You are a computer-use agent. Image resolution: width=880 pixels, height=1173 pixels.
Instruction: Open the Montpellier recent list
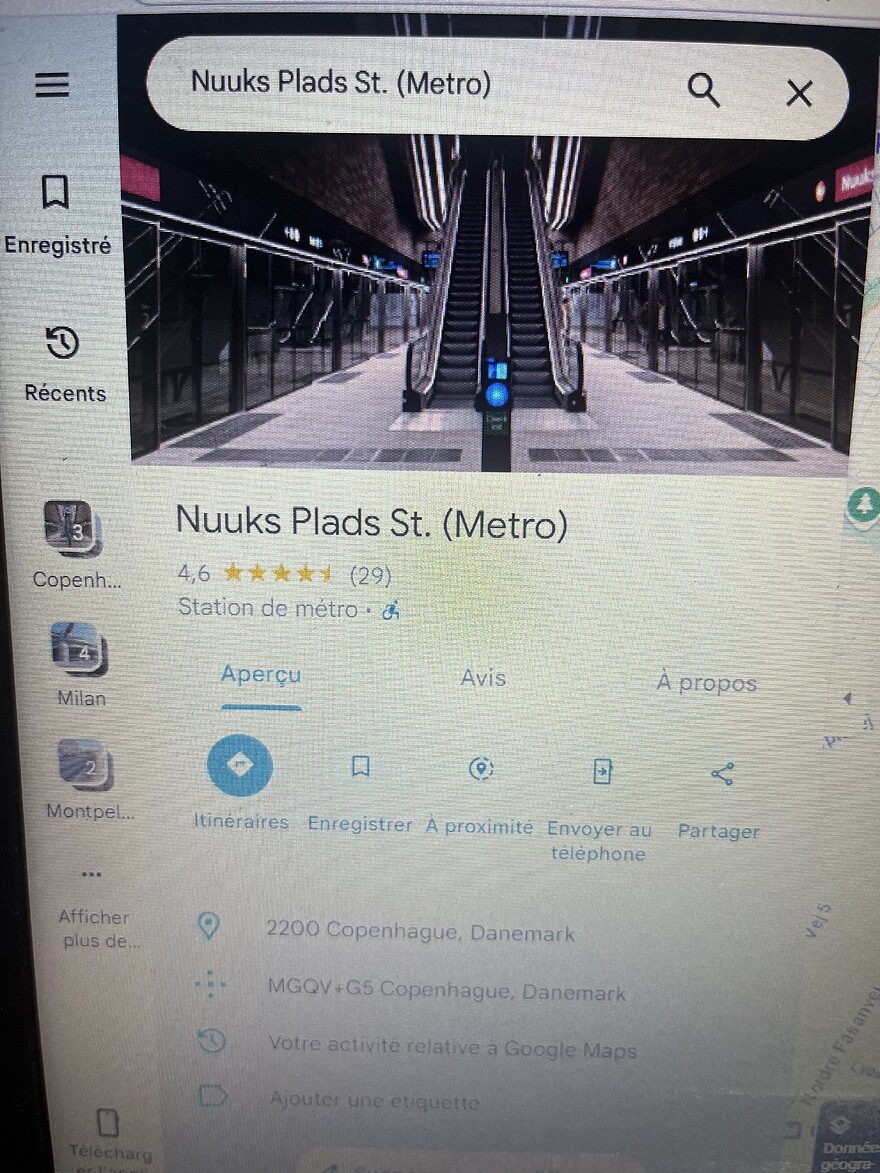[x=84, y=780]
